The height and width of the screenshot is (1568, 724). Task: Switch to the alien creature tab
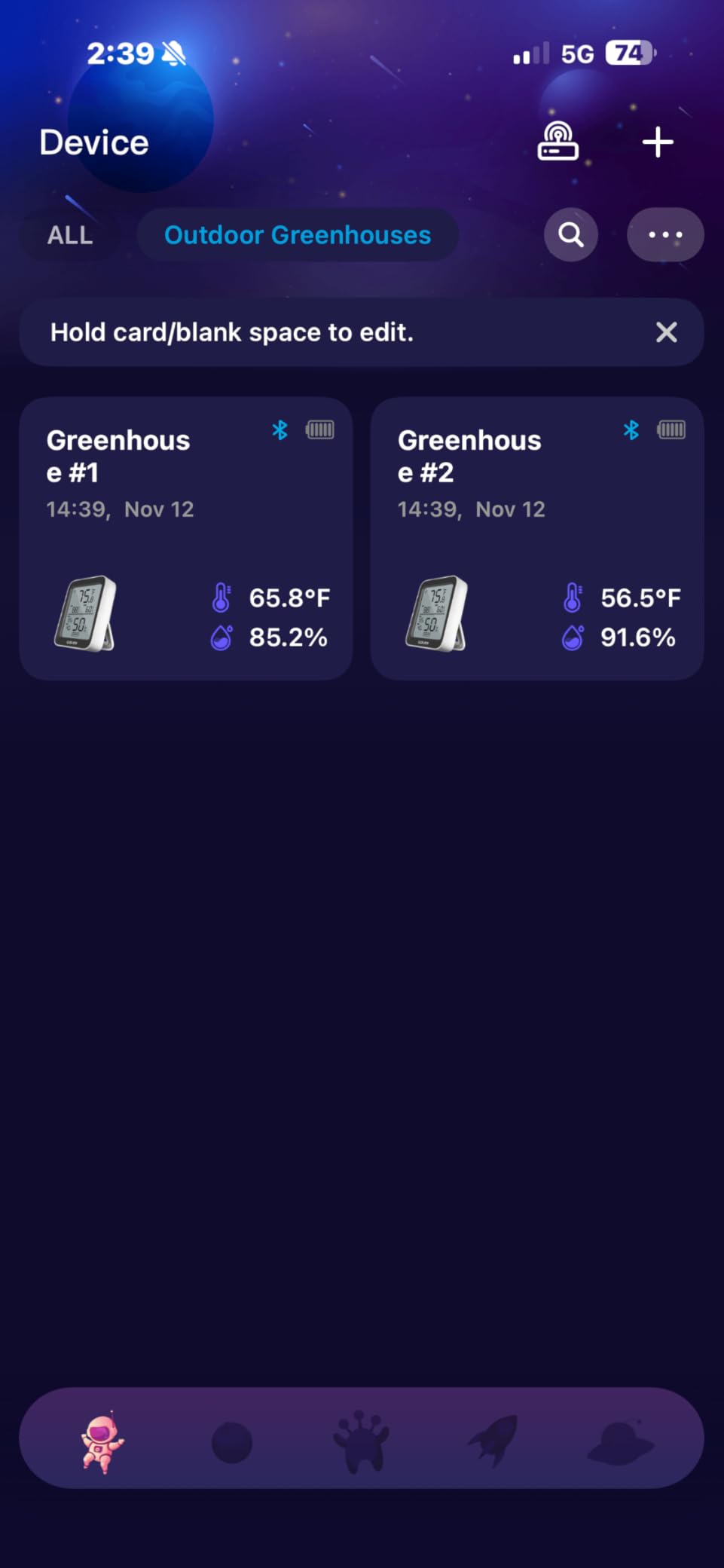362,1442
